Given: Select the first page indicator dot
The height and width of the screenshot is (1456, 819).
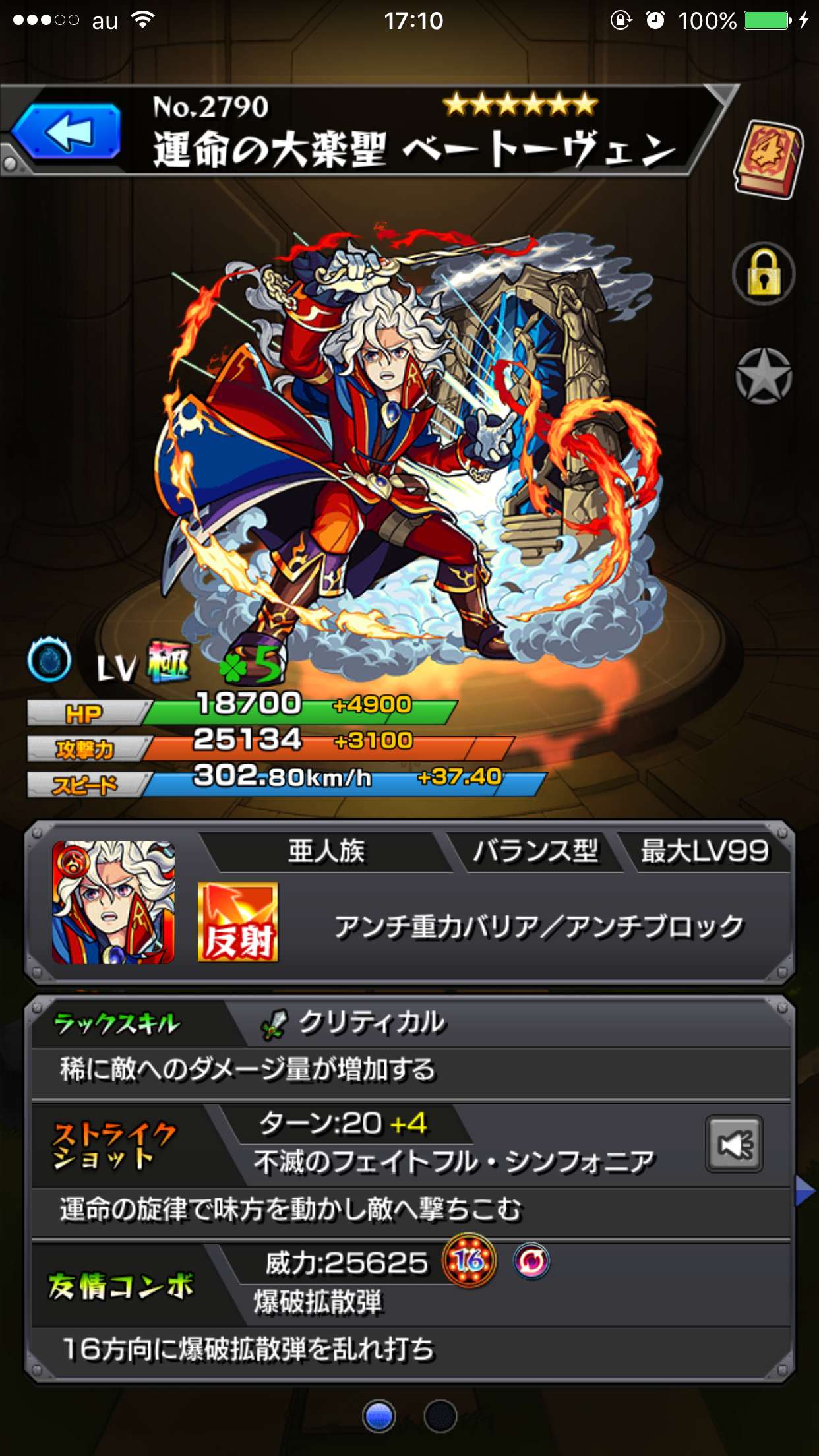Looking at the screenshot, I should point(379,1416).
